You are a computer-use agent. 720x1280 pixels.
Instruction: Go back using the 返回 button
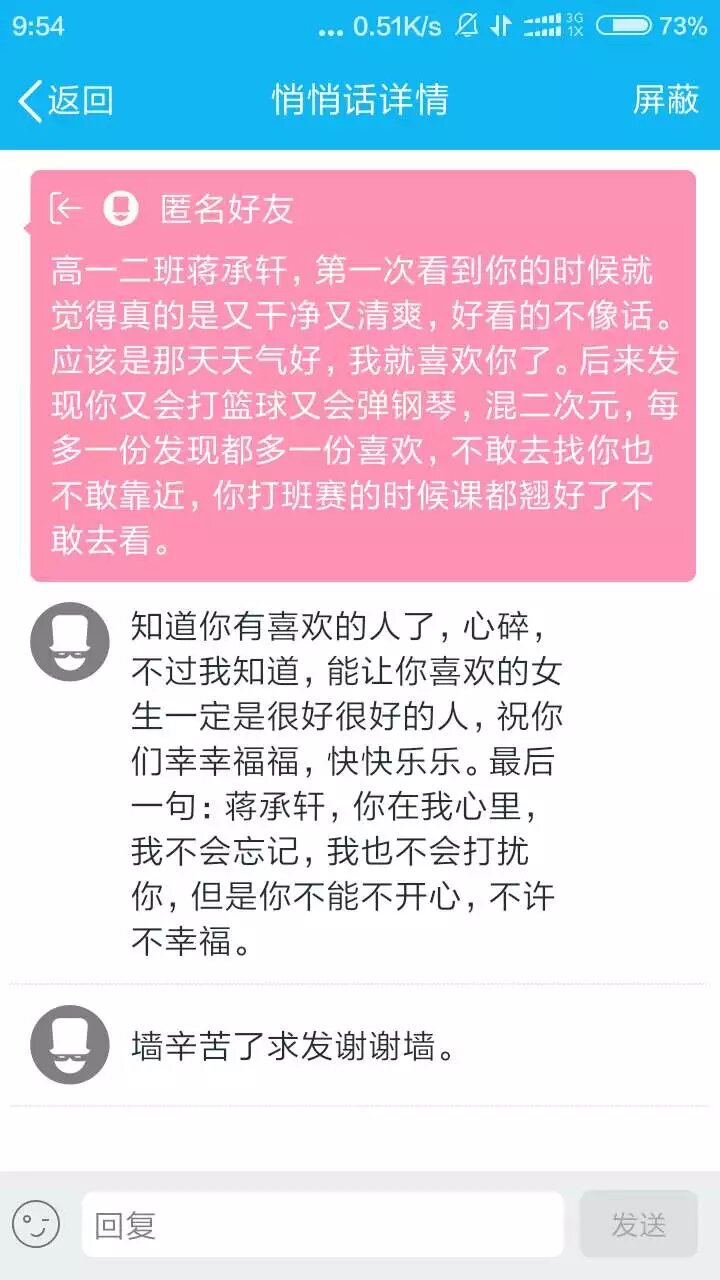pyautogui.click(x=66, y=100)
